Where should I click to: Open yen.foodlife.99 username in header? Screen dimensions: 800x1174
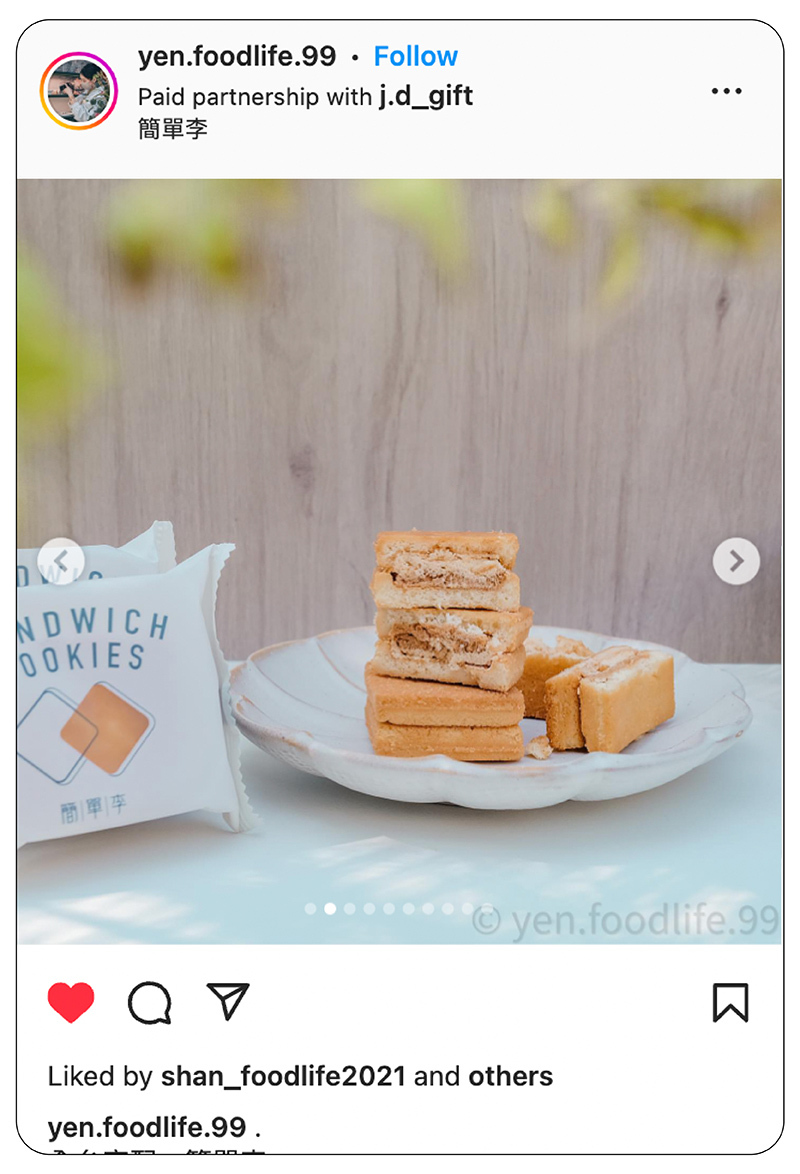pos(237,56)
